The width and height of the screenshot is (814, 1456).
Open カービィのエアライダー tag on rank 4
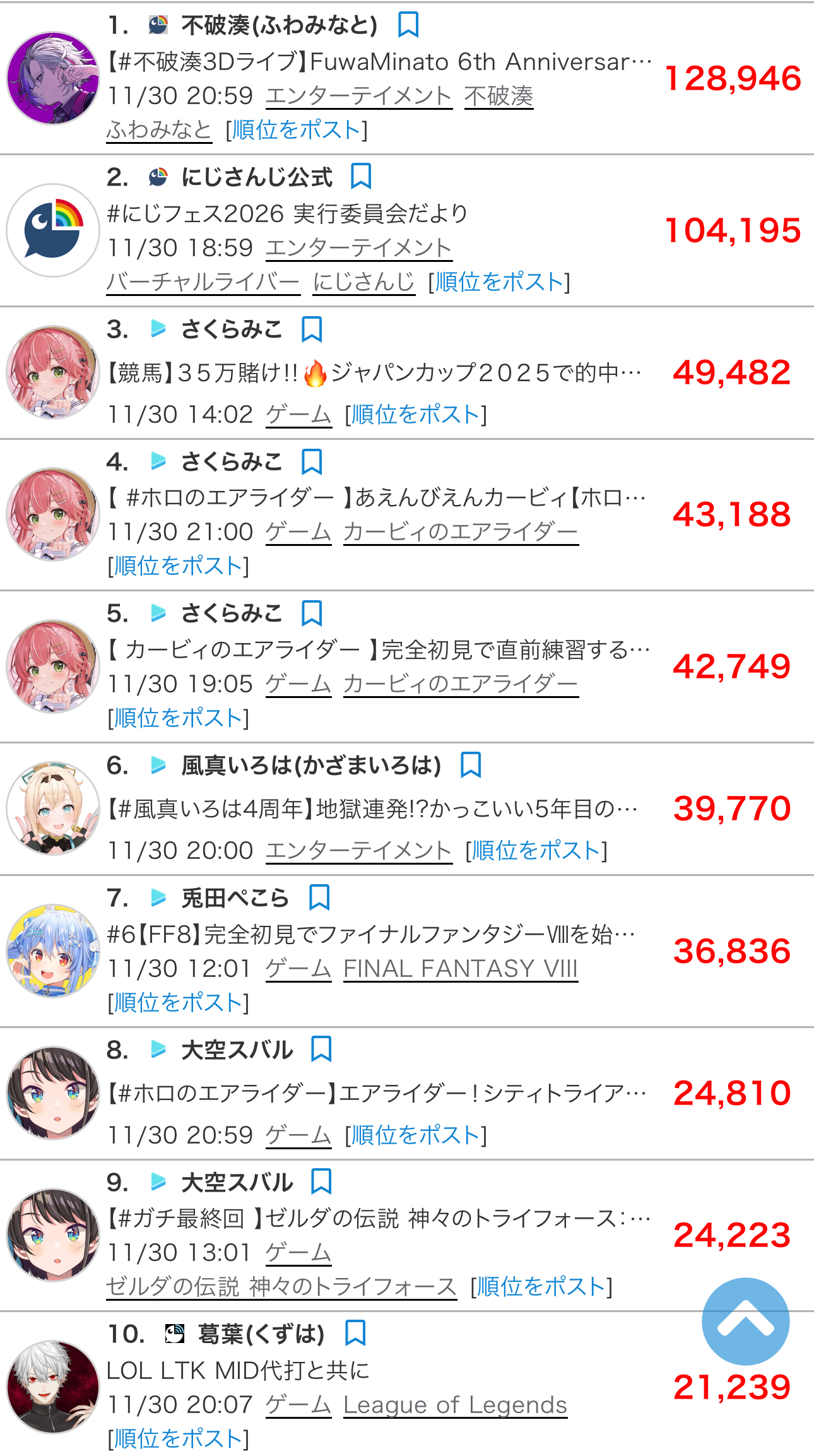tap(461, 532)
